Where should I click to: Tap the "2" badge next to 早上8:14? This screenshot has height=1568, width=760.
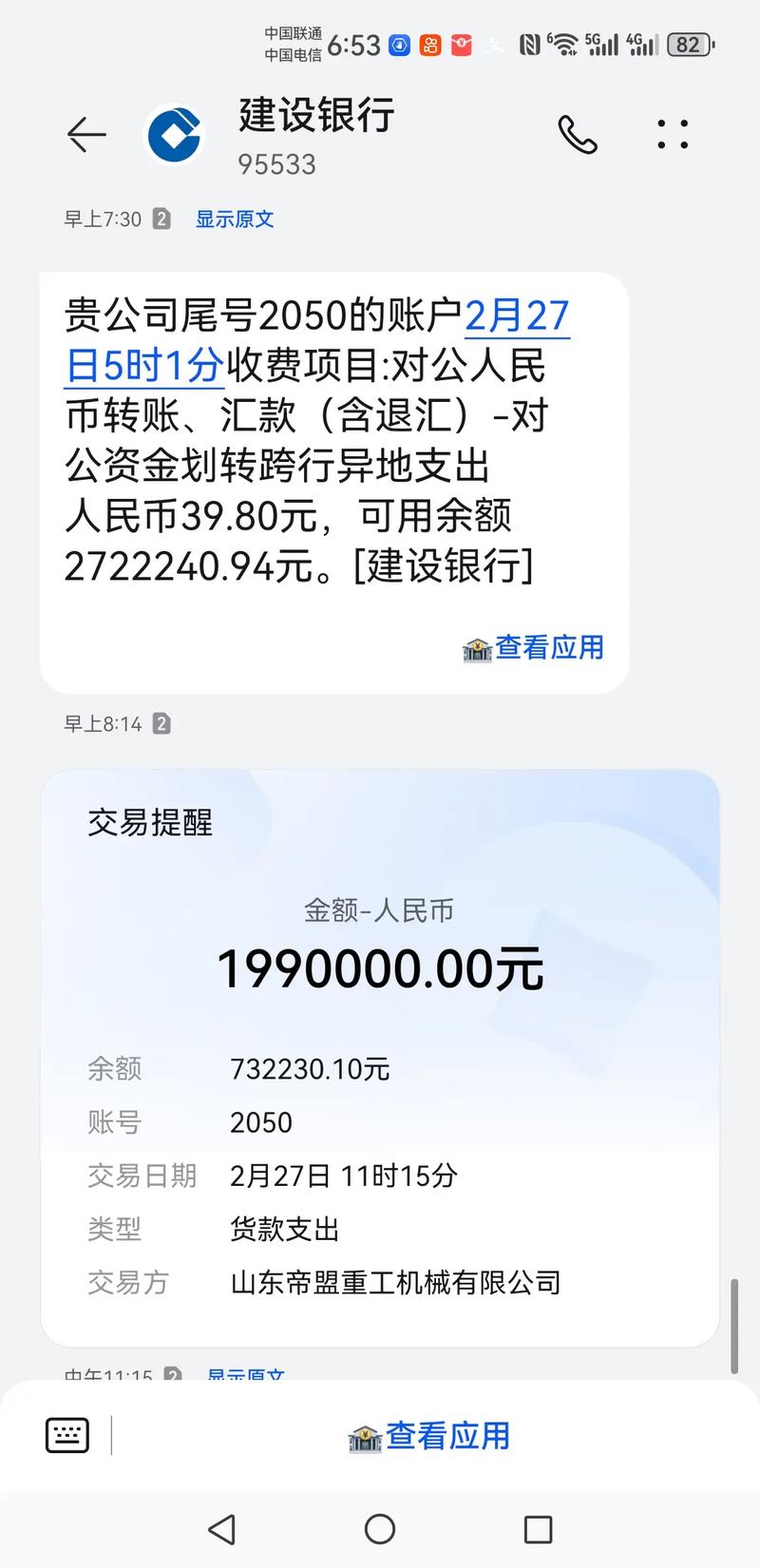[161, 723]
